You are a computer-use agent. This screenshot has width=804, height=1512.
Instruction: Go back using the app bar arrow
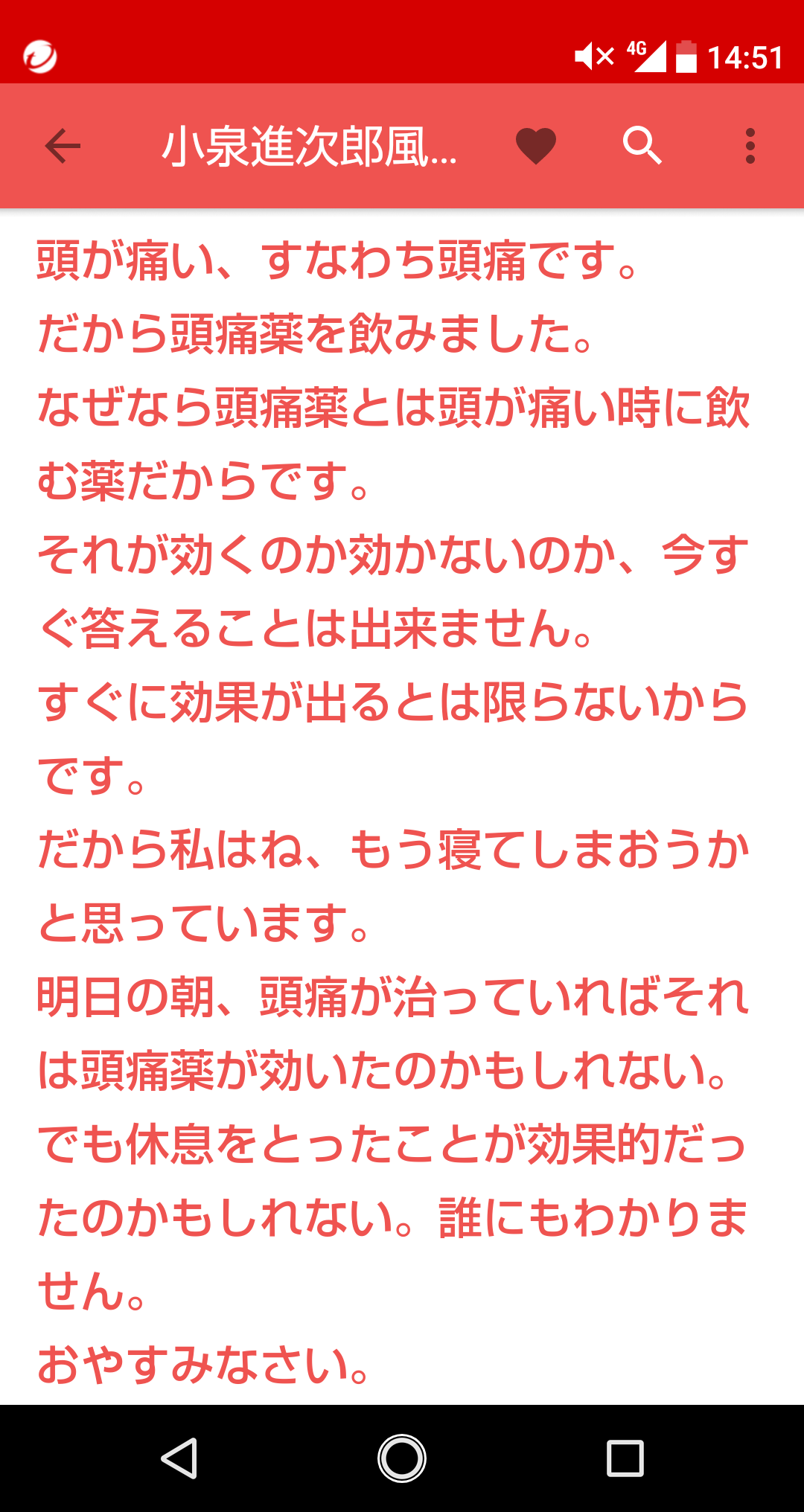pyautogui.click(x=63, y=146)
